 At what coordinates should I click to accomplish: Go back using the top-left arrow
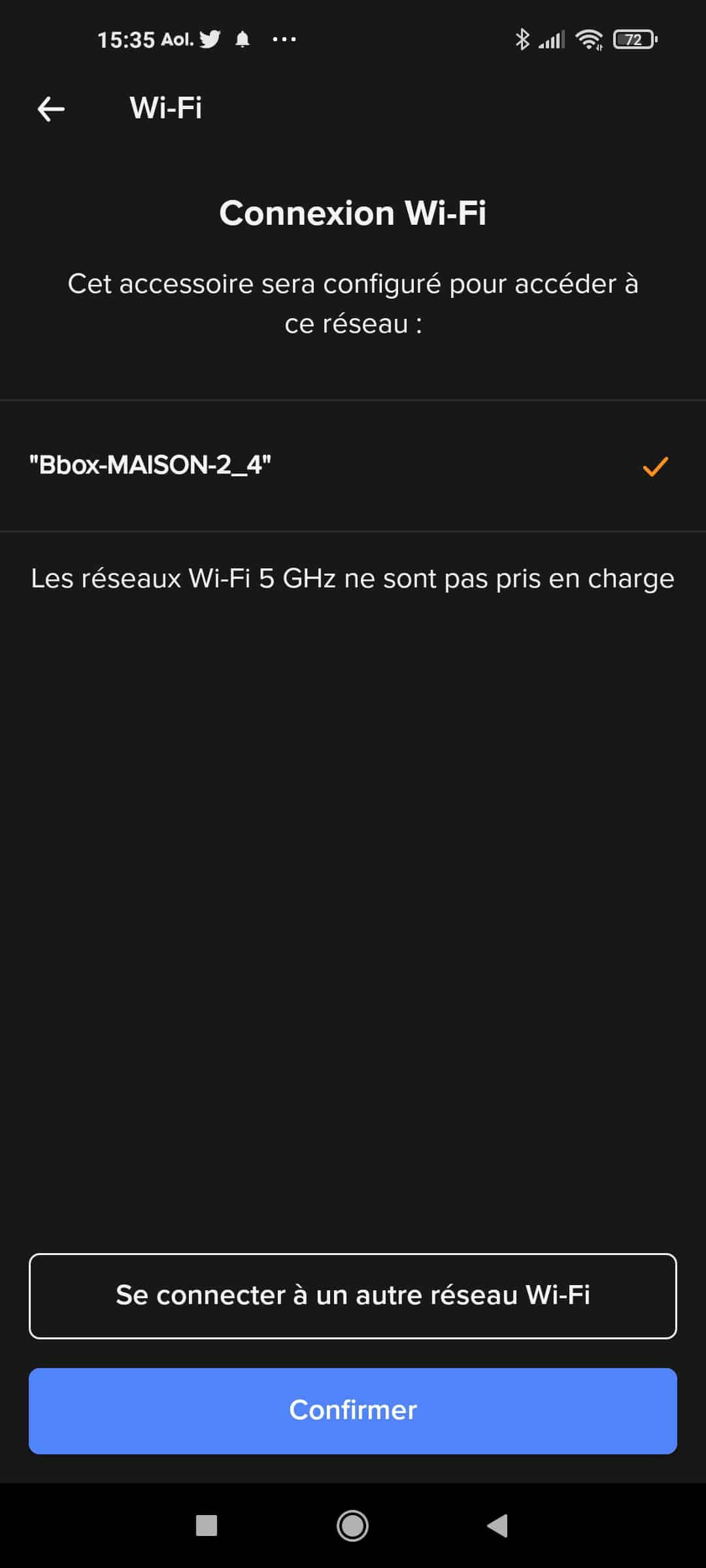pos(51,108)
